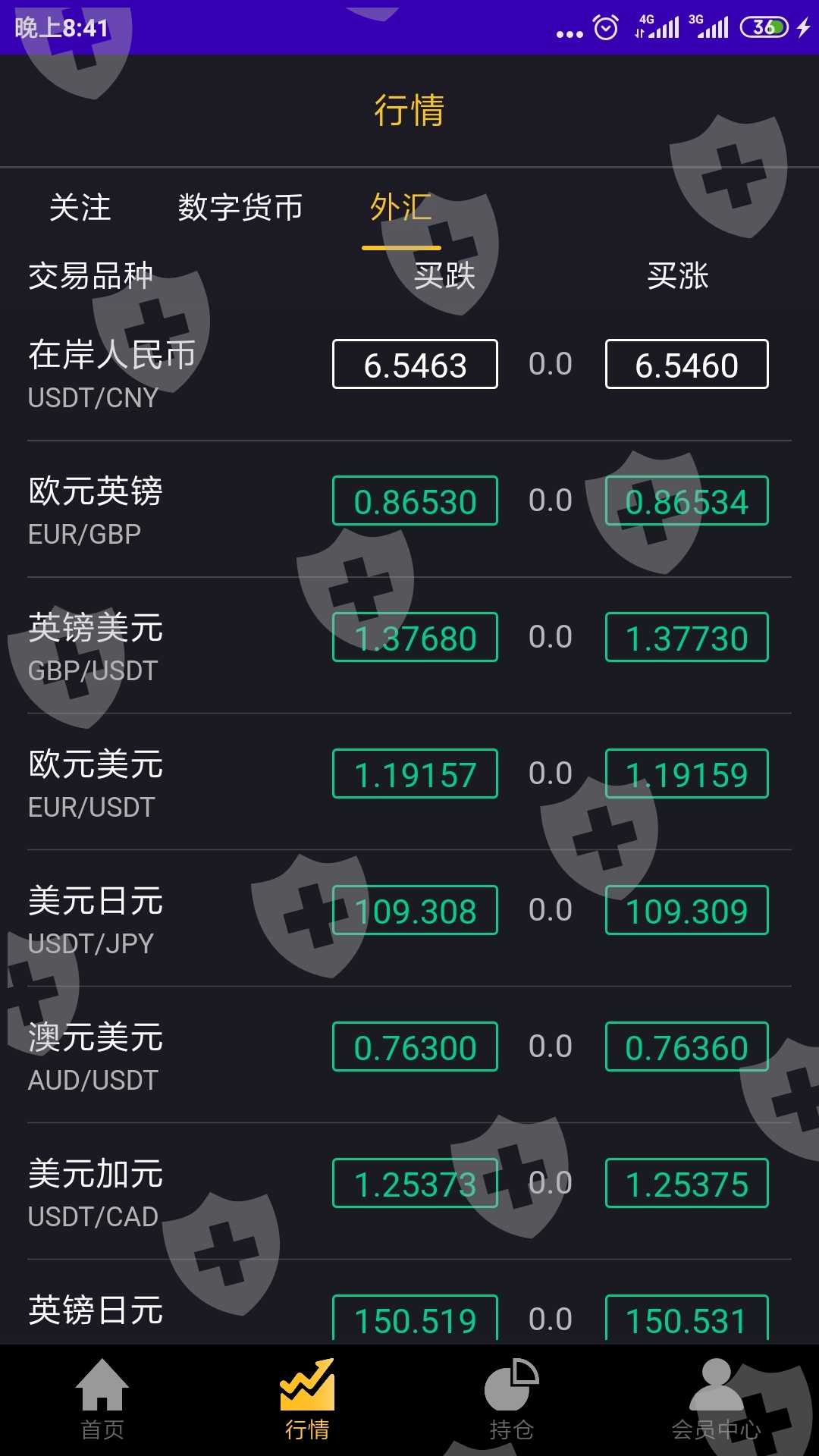819x1456 pixels.
Task: Select AUD/USDT sell price 0.76300
Action: [x=415, y=1047]
